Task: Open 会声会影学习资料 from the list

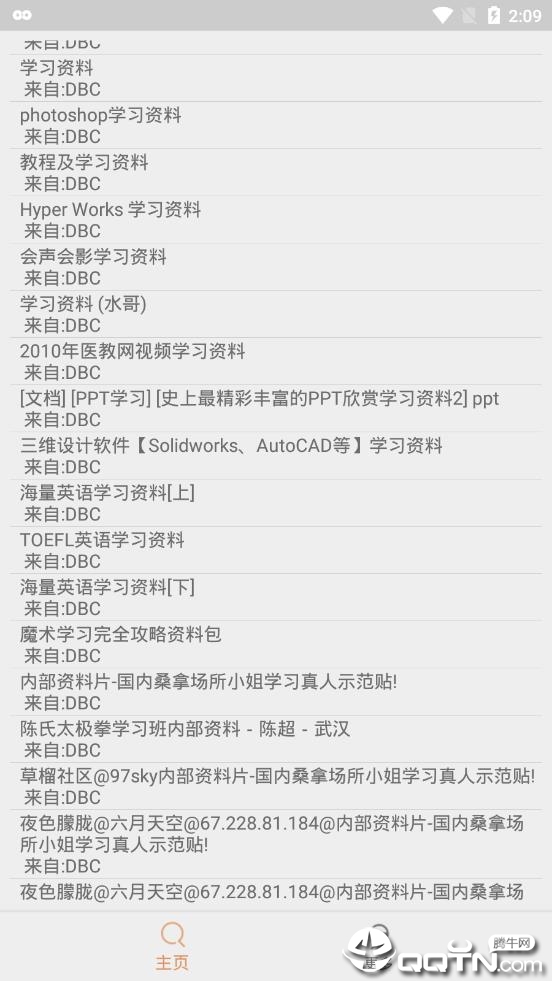Action: 276,267
